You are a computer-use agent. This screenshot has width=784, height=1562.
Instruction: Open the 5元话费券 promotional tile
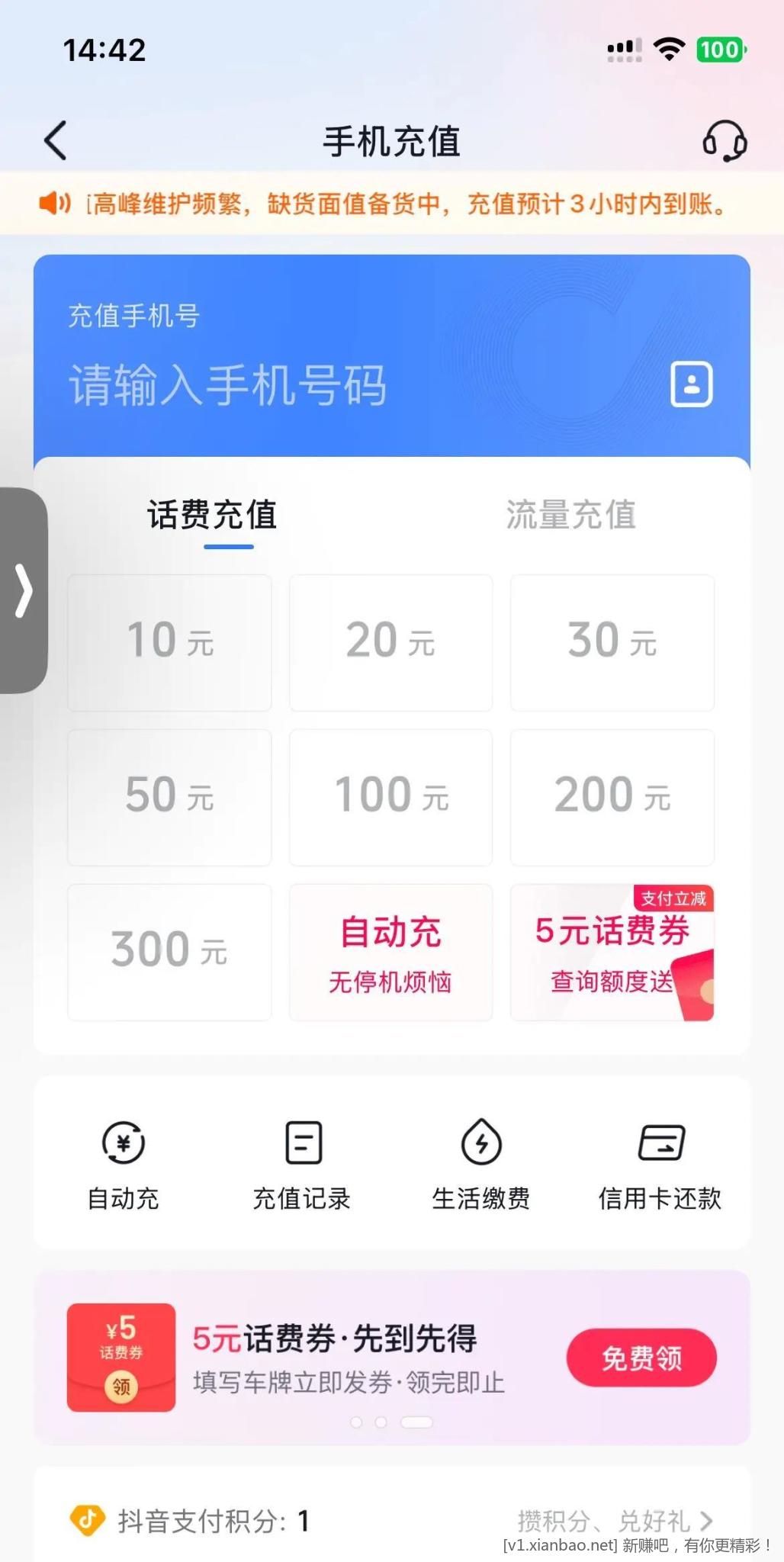coord(612,950)
